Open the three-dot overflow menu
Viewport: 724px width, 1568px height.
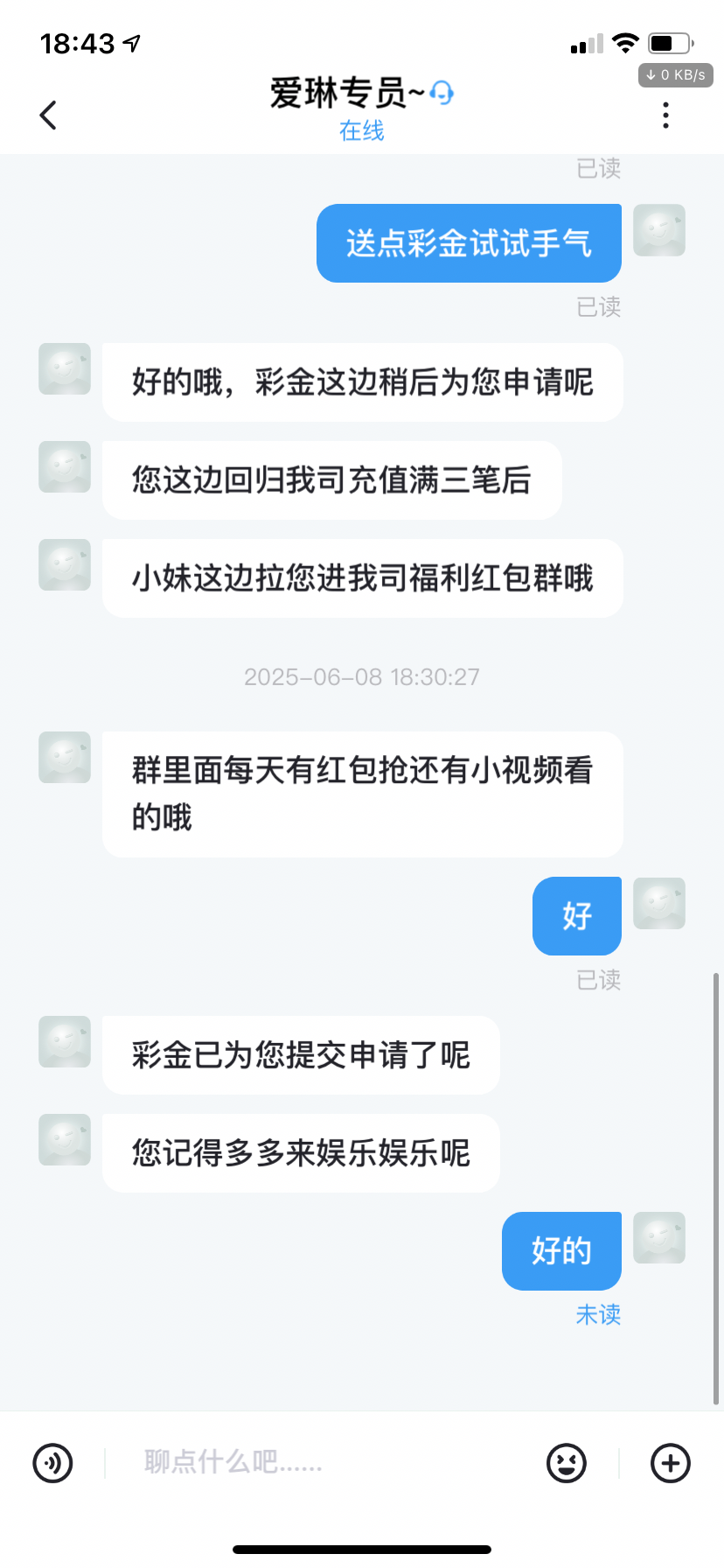(x=666, y=115)
